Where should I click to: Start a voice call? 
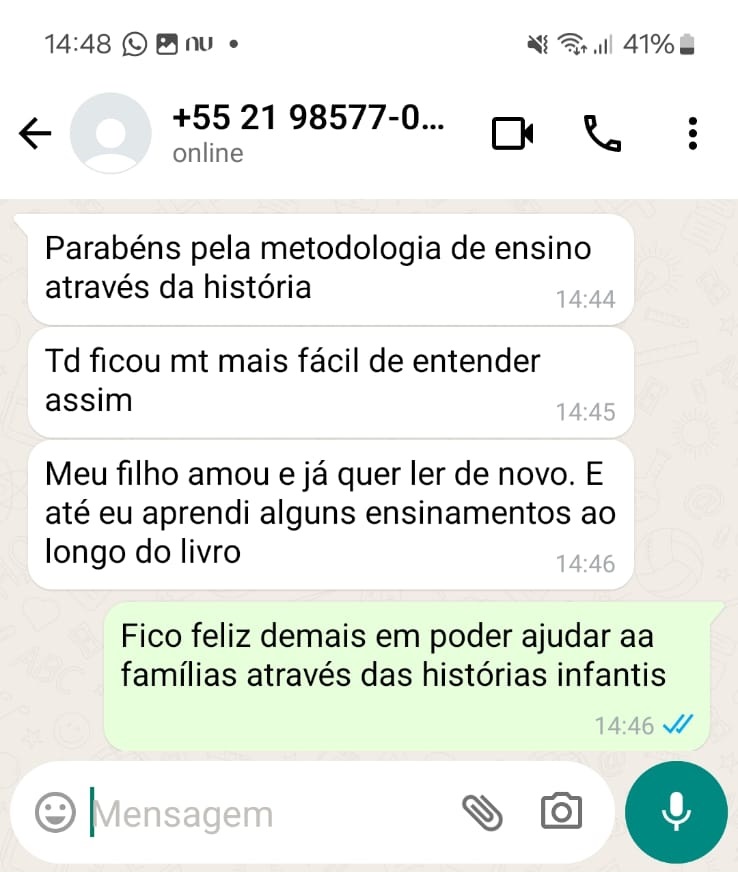[602, 134]
